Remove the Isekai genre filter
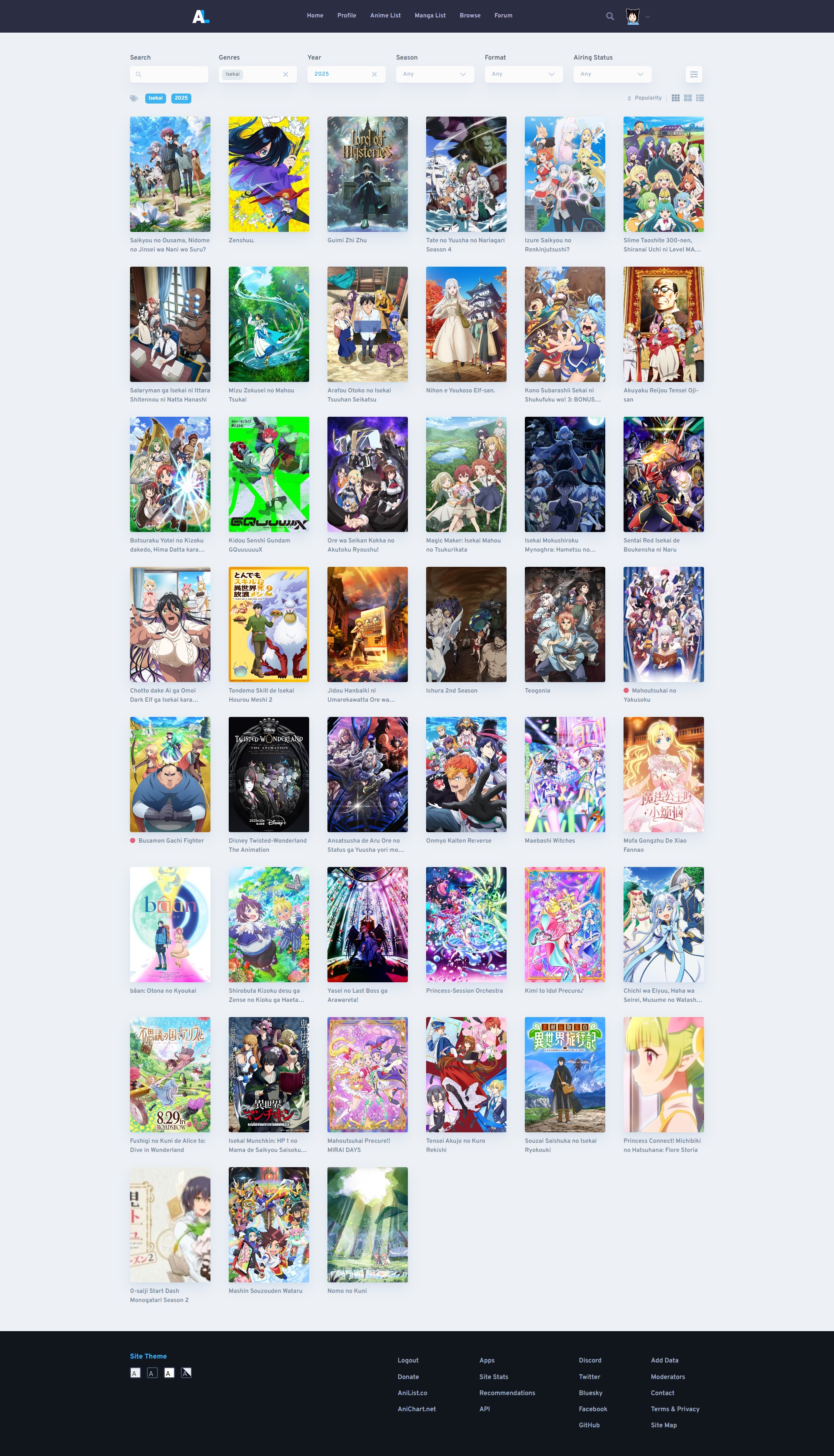Viewport: 834px width, 1456px height. [285, 74]
